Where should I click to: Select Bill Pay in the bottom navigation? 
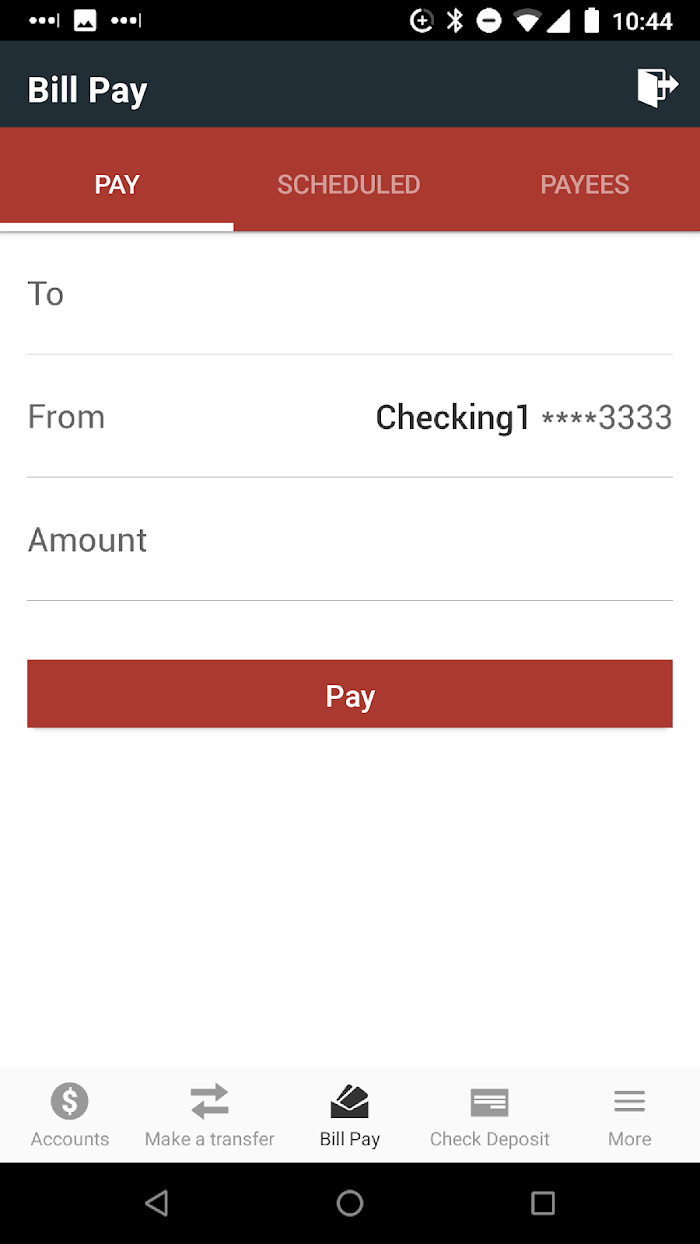(x=350, y=1115)
